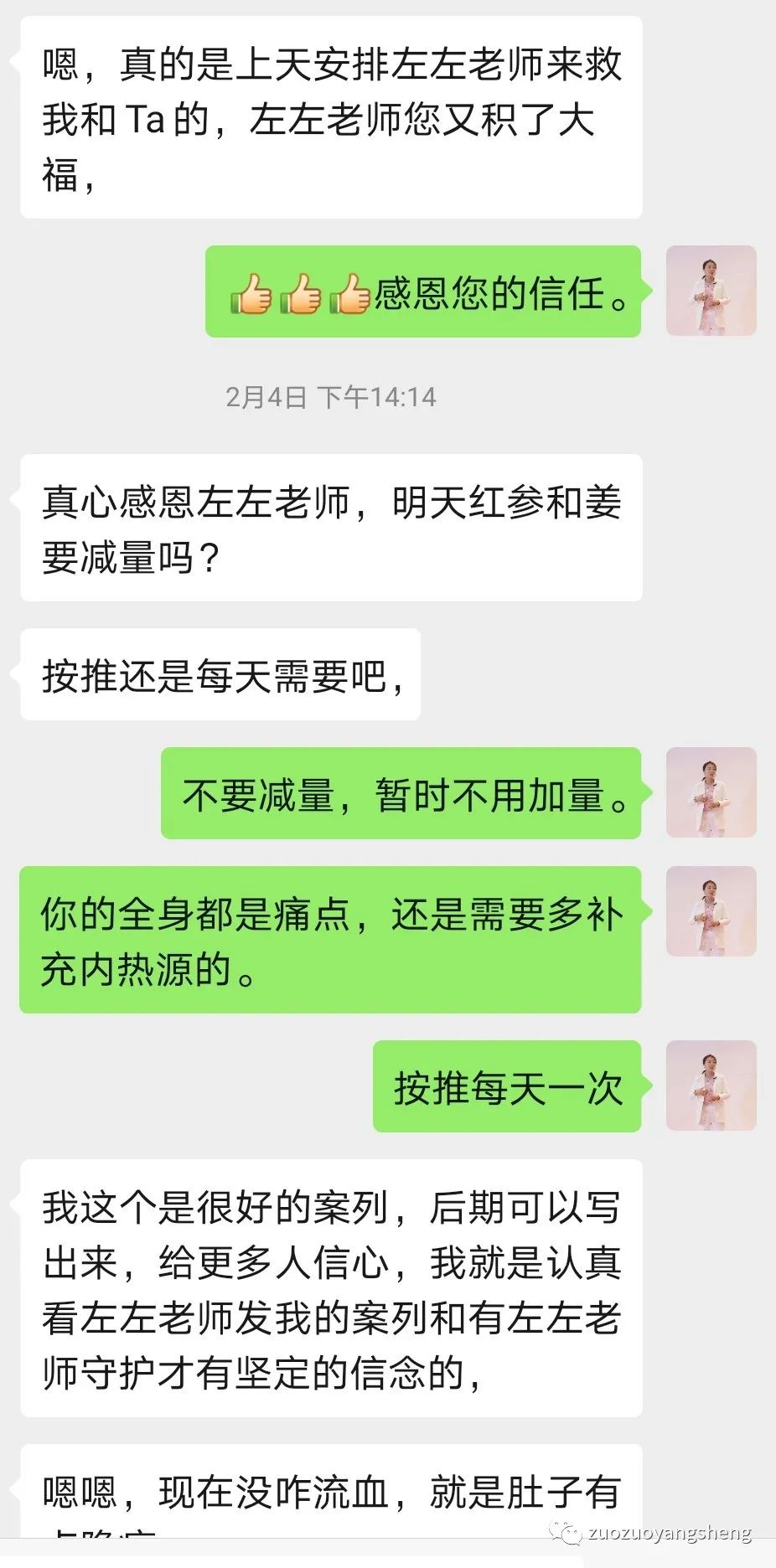Tap the green bubble about 多补充内热源
Image resolution: width=776 pixels, height=1568 pixels.
pyautogui.click(x=331, y=938)
